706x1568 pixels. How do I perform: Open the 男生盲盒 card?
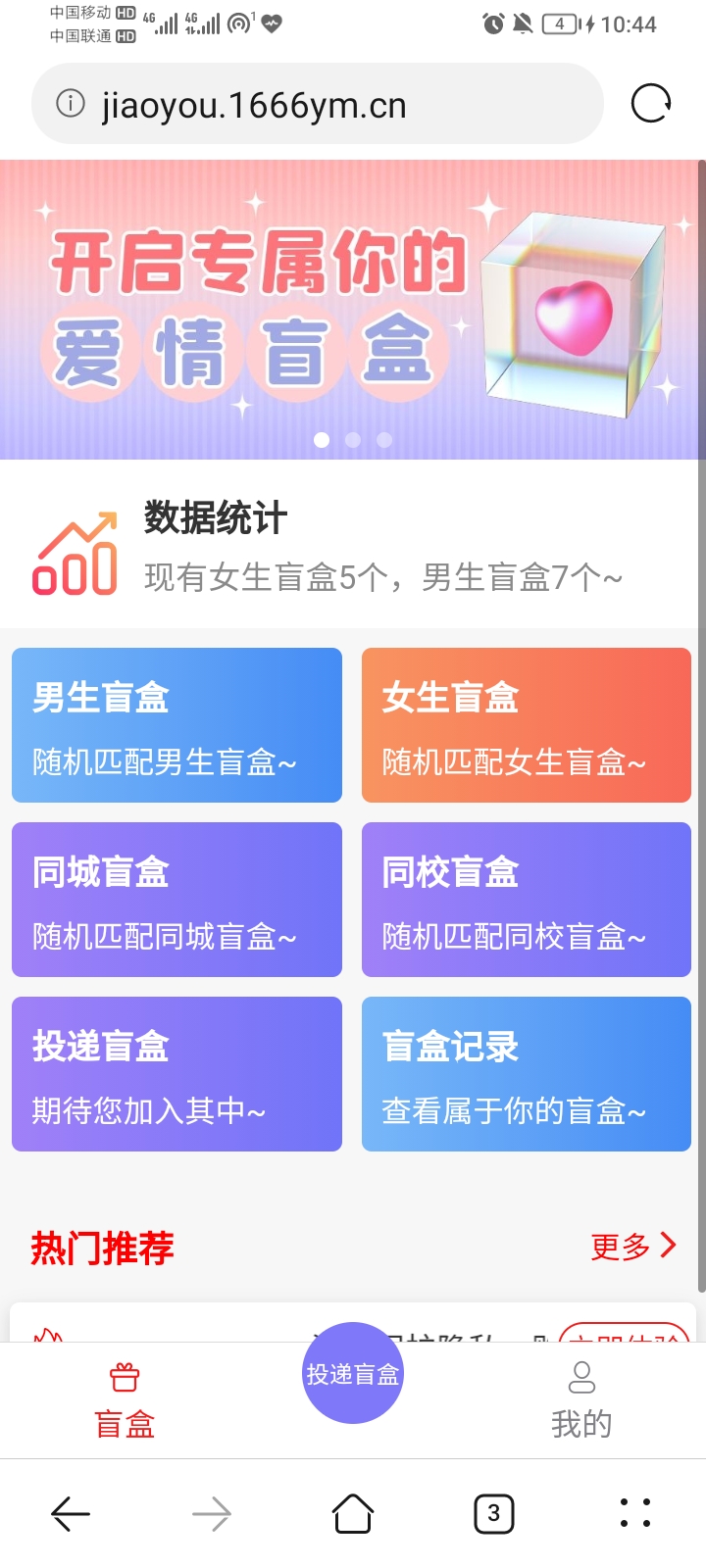[176, 725]
